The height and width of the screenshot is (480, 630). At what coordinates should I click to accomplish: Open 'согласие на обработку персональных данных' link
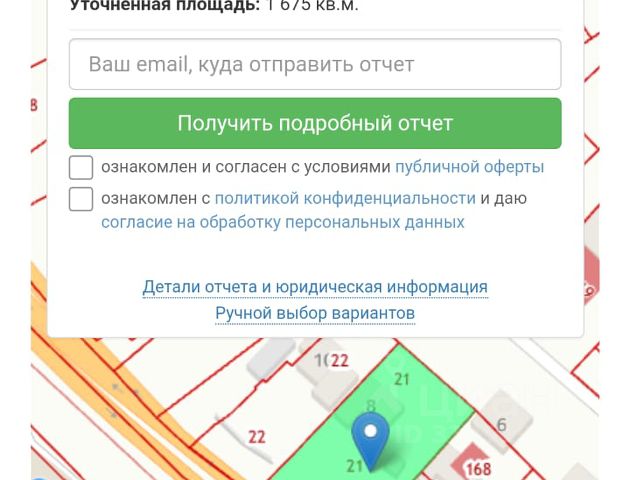coord(282,222)
